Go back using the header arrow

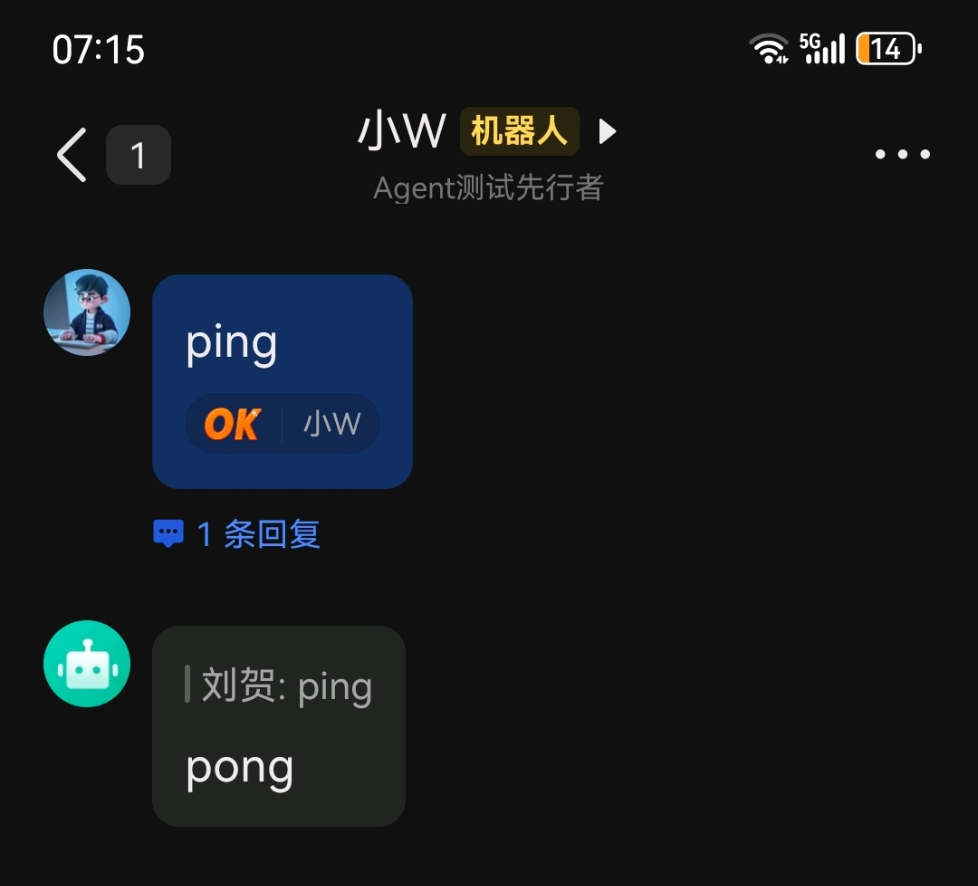72,155
